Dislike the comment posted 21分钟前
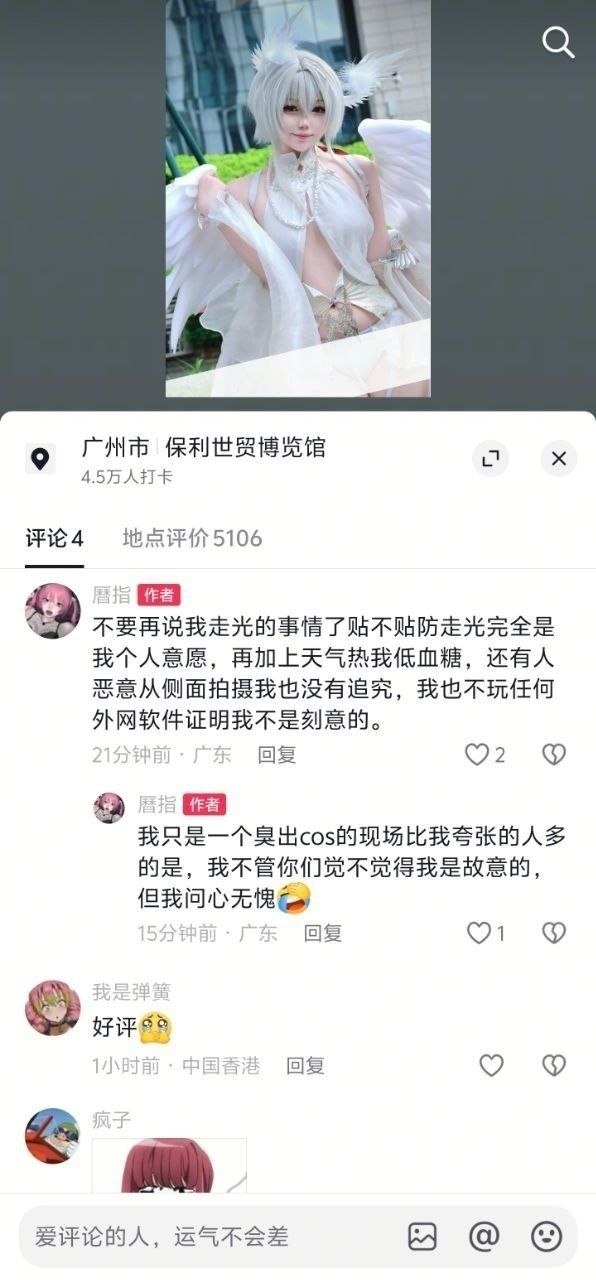The image size is (596, 1280). 554,754
